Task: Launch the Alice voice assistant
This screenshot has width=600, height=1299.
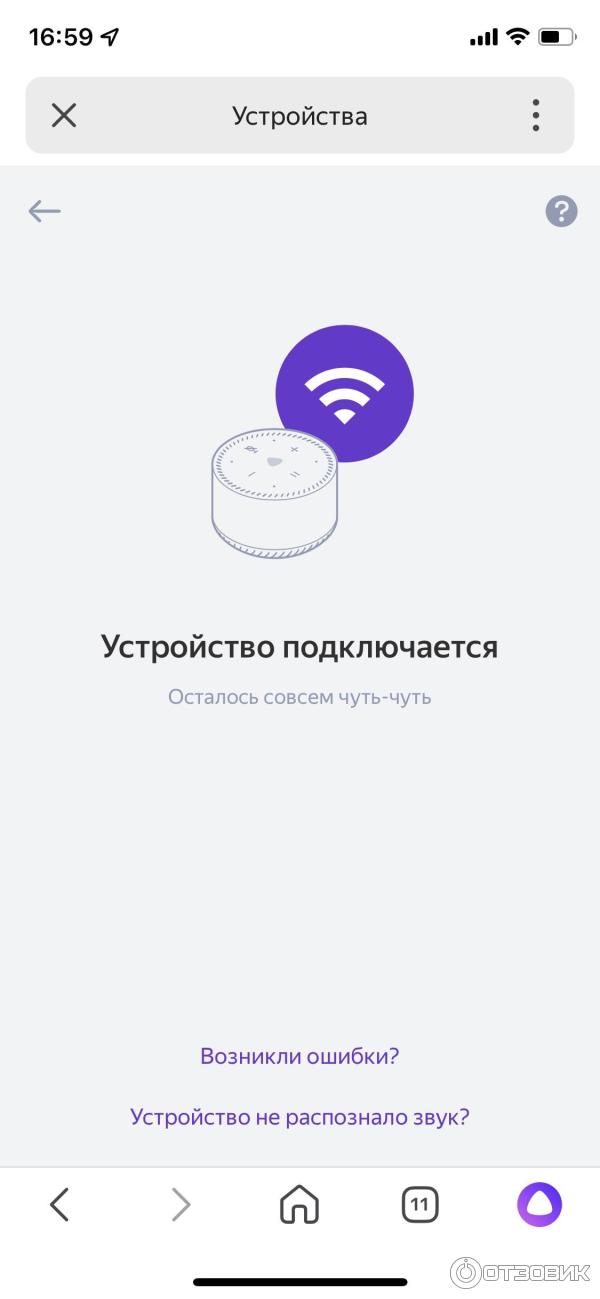Action: click(539, 1205)
